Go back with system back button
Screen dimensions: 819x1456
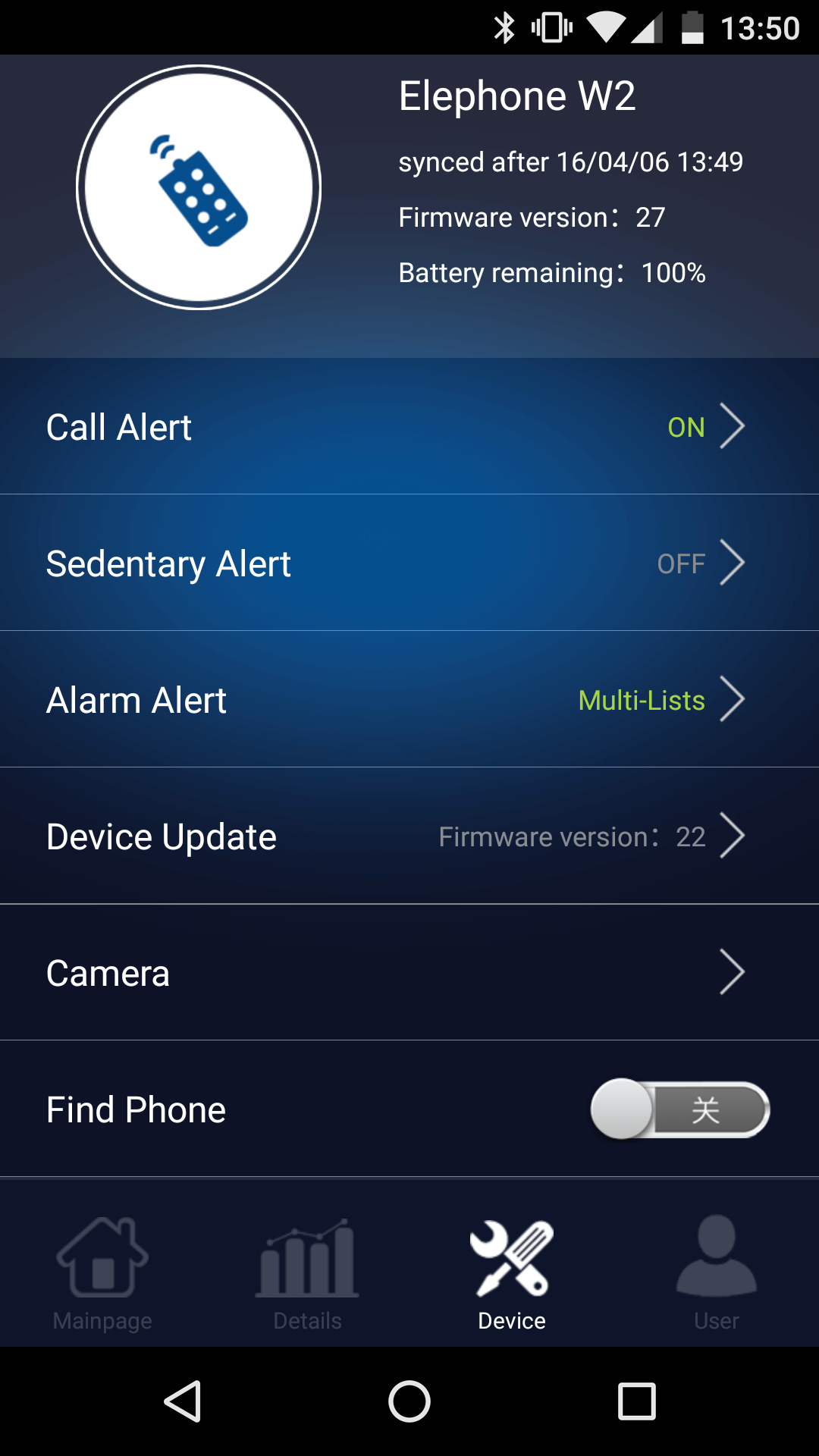click(x=182, y=1401)
